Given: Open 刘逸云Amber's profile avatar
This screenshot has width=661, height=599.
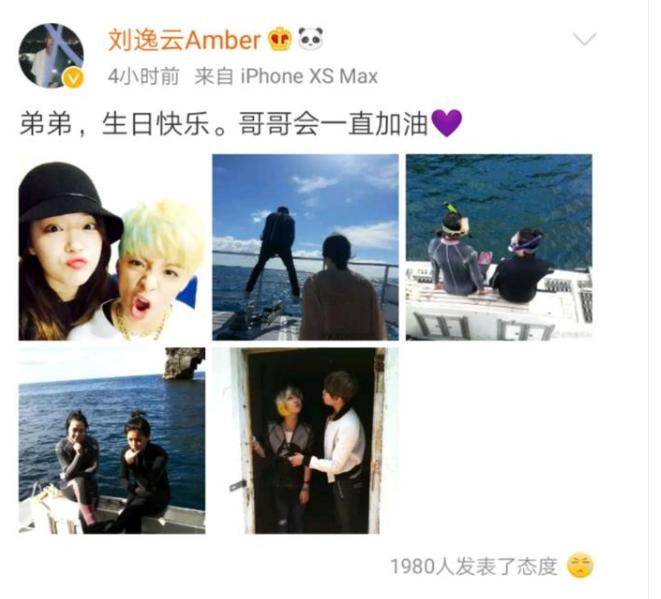Looking at the screenshot, I should tap(51, 56).
